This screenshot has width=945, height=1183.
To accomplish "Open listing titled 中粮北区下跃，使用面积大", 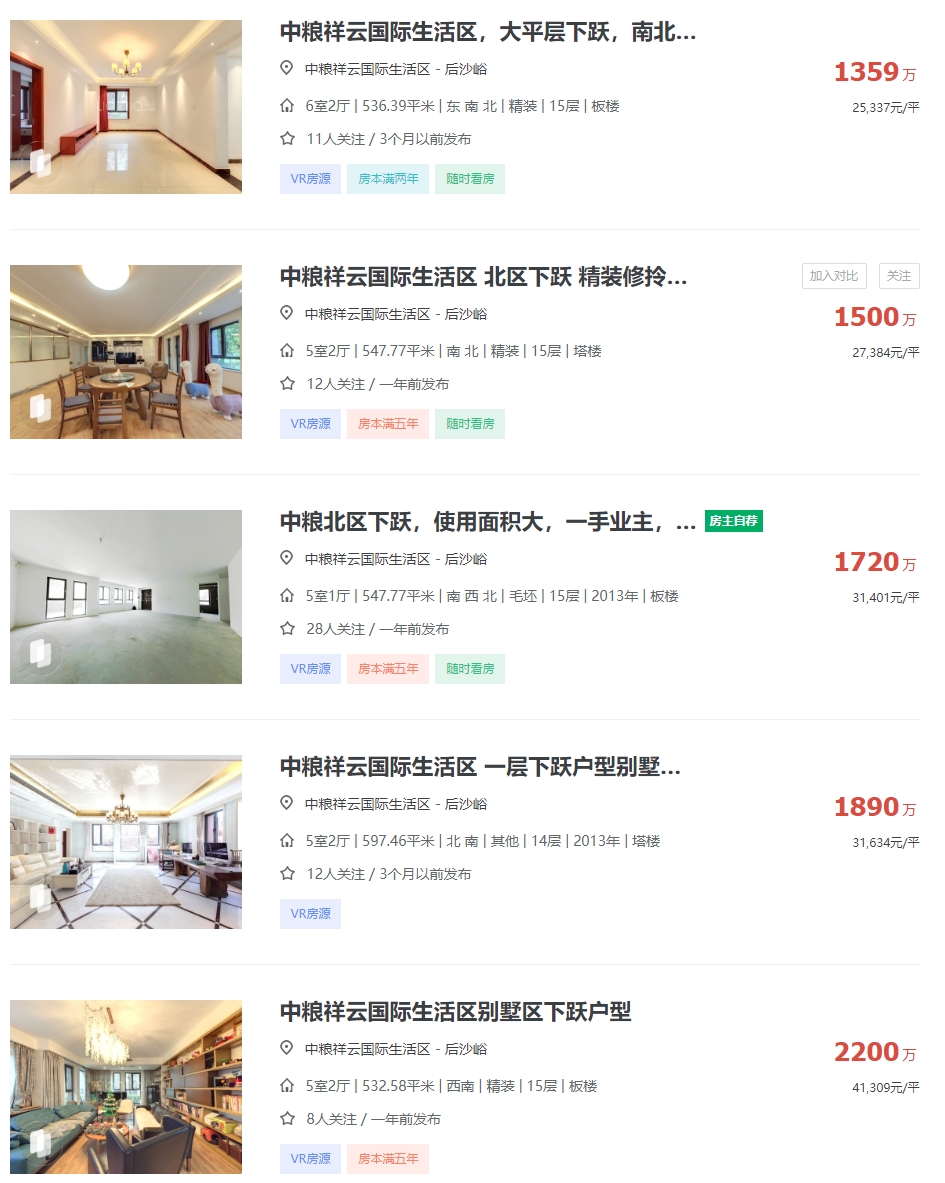I will point(487,522).
